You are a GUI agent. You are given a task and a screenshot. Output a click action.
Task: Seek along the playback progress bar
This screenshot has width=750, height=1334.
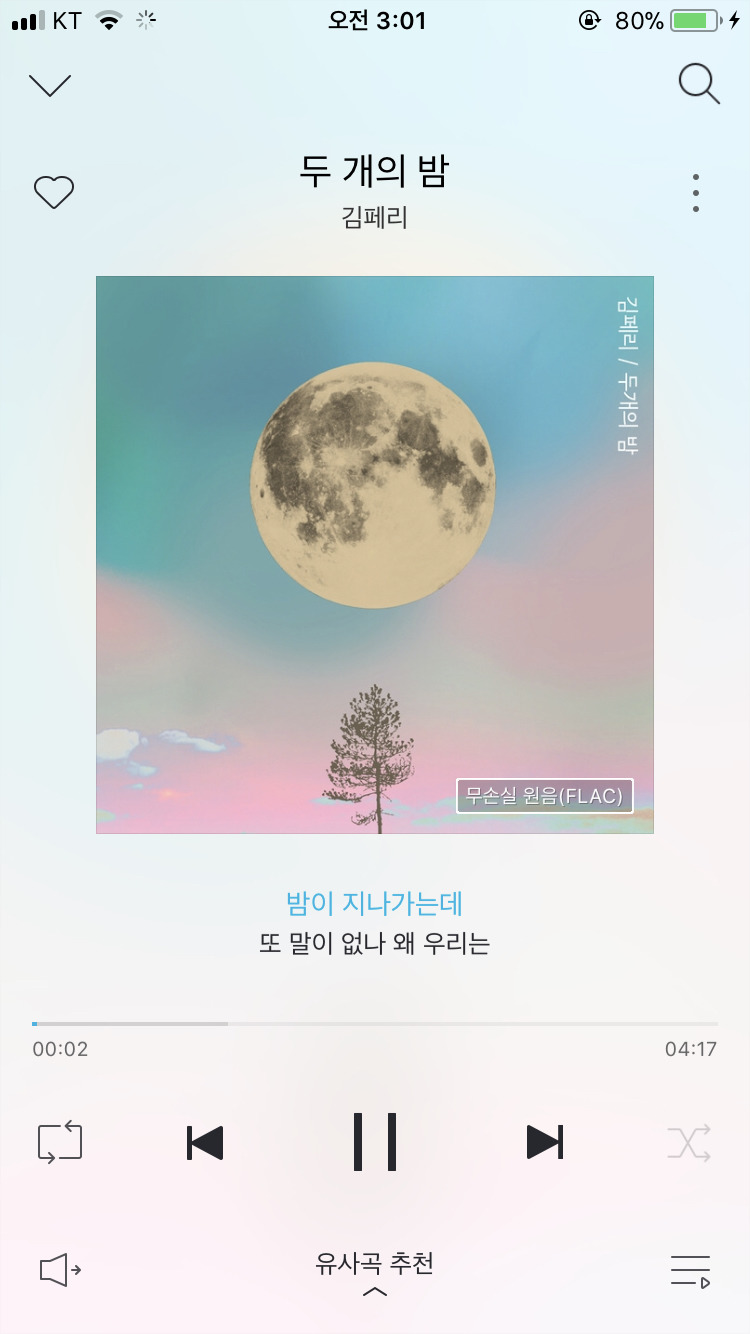[x=375, y=1024]
